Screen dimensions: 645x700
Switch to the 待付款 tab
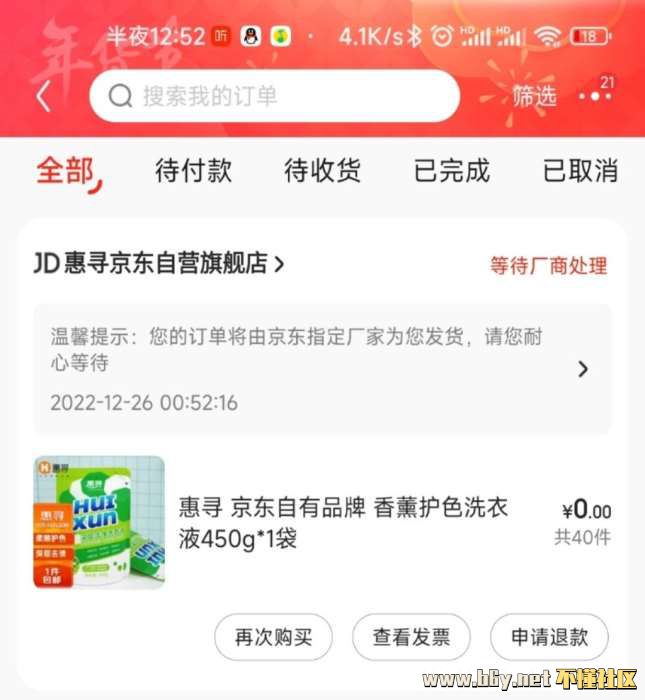pos(193,171)
